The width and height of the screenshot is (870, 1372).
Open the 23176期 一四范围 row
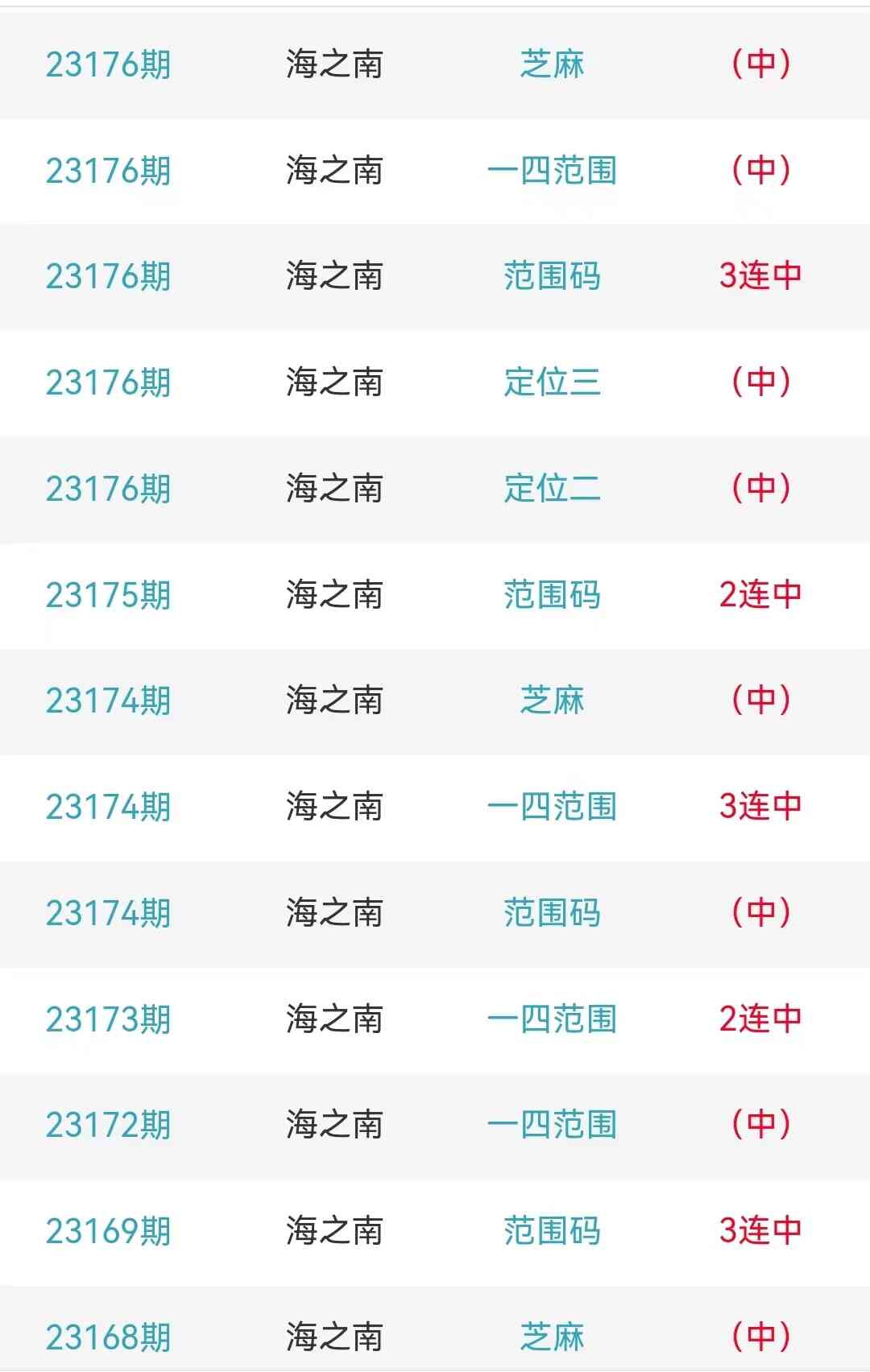552,171
